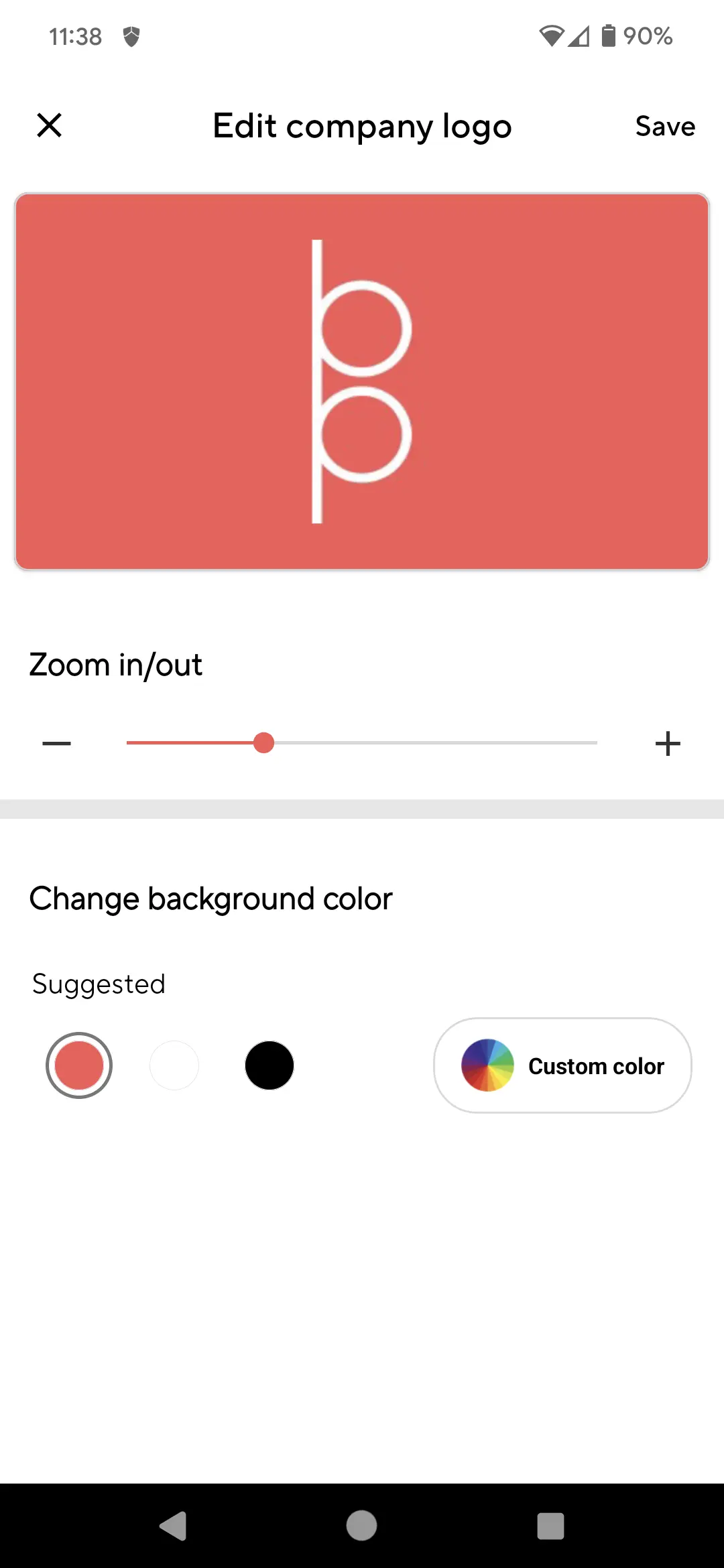The height and width of the screenshot is (1568, 724).
Task: Save the company logo changes
Action: pyautogui.click(x=664, y=126)
